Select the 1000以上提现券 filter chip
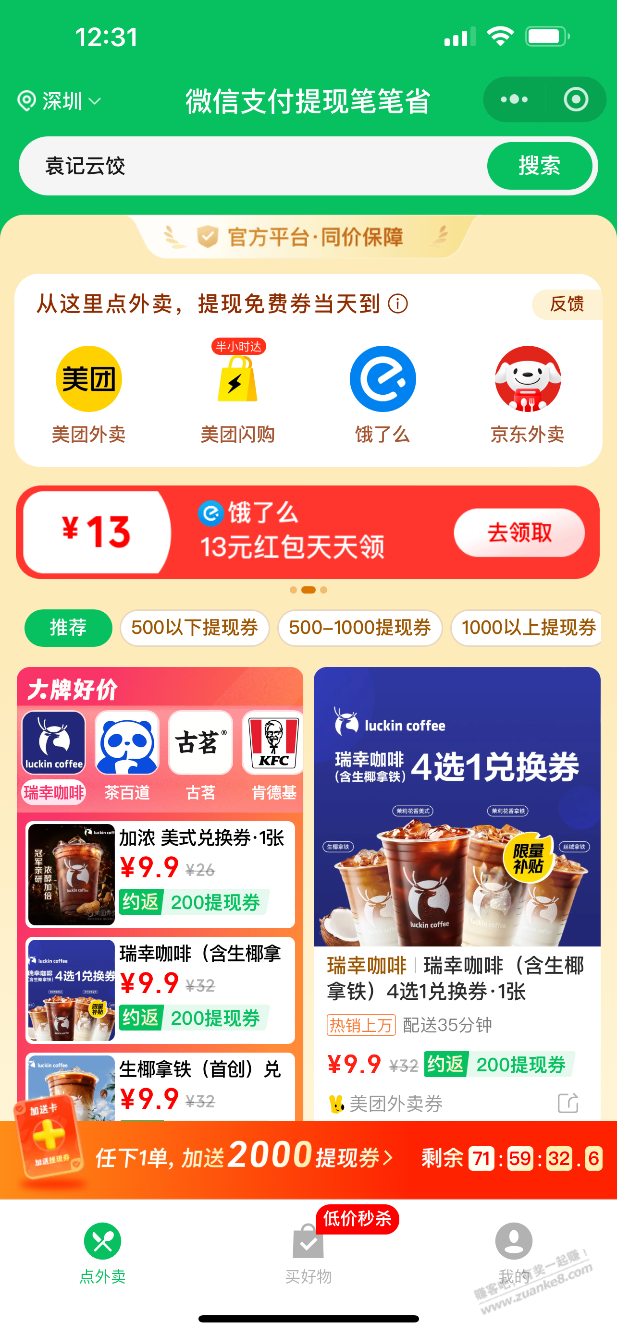The image size is (617, 1334). pos(527,628)
